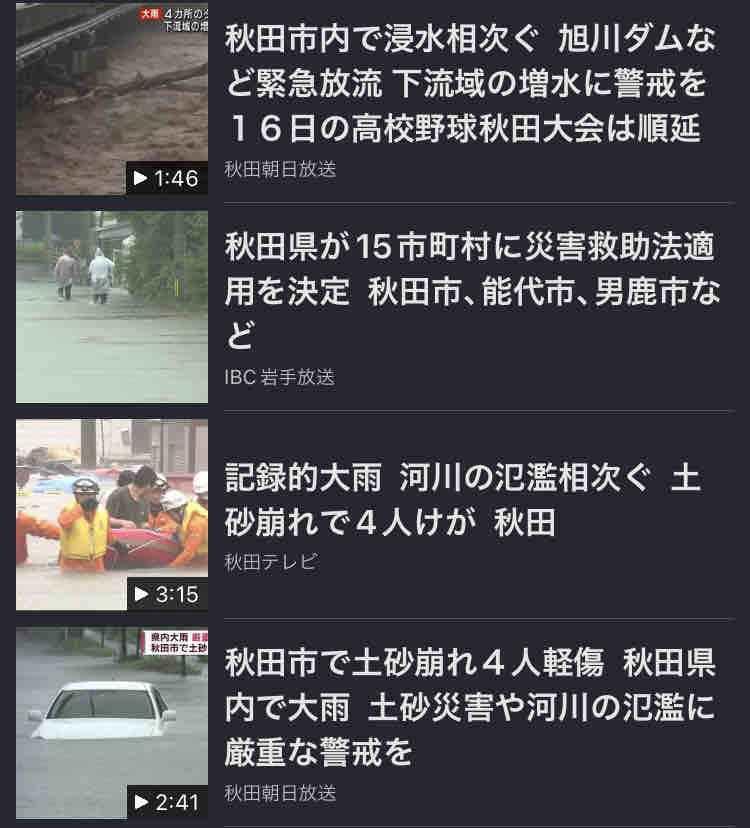Open the 土砂崩れ4人軽傷 article

pyautogui.click(x=470, y=707)
